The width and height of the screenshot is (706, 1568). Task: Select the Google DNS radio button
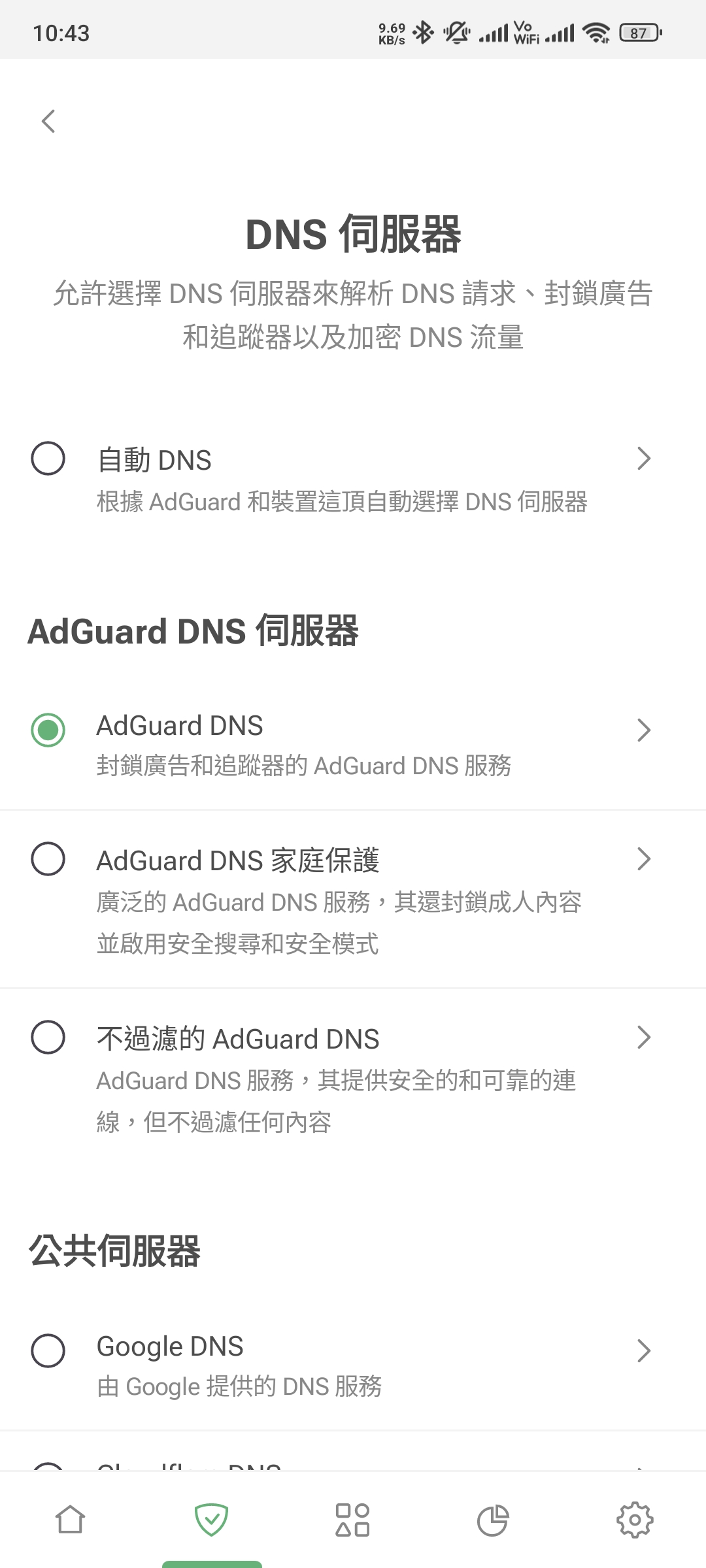pyautogui.click(x=48, y=1350)
